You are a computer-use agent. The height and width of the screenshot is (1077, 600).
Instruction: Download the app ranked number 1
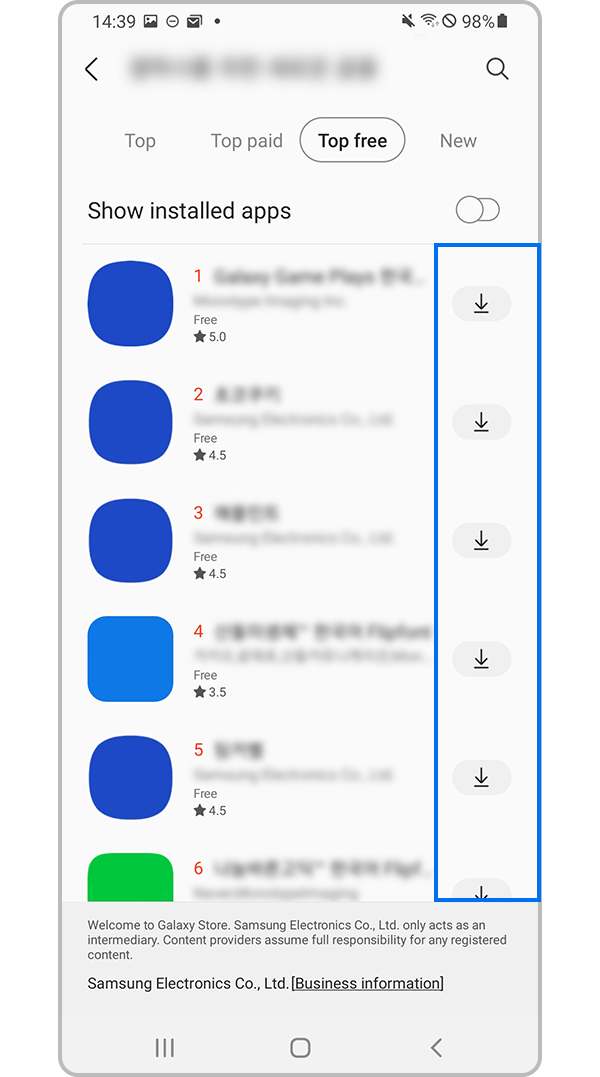[481, 304]
